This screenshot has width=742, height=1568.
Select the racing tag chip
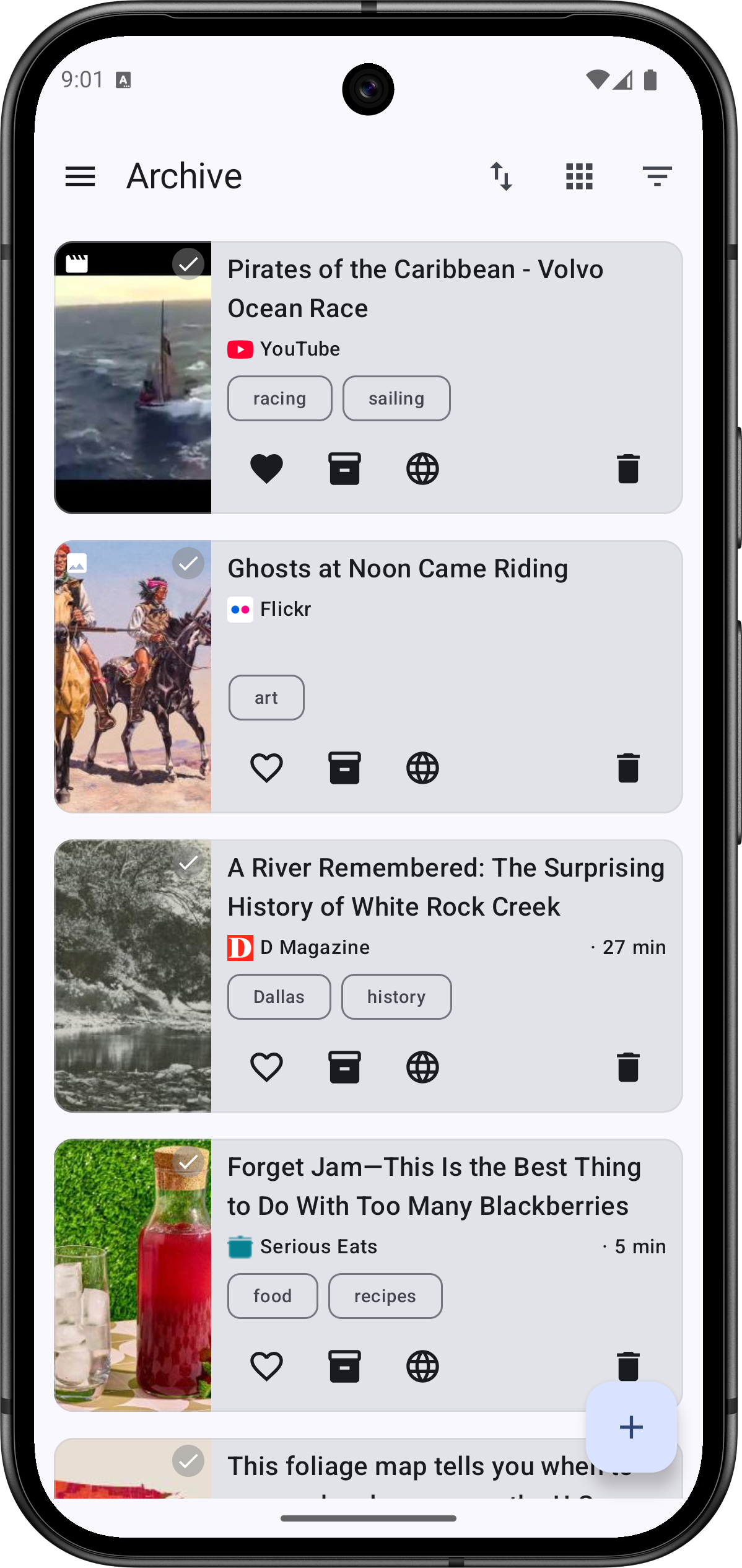tap(279, 398)
